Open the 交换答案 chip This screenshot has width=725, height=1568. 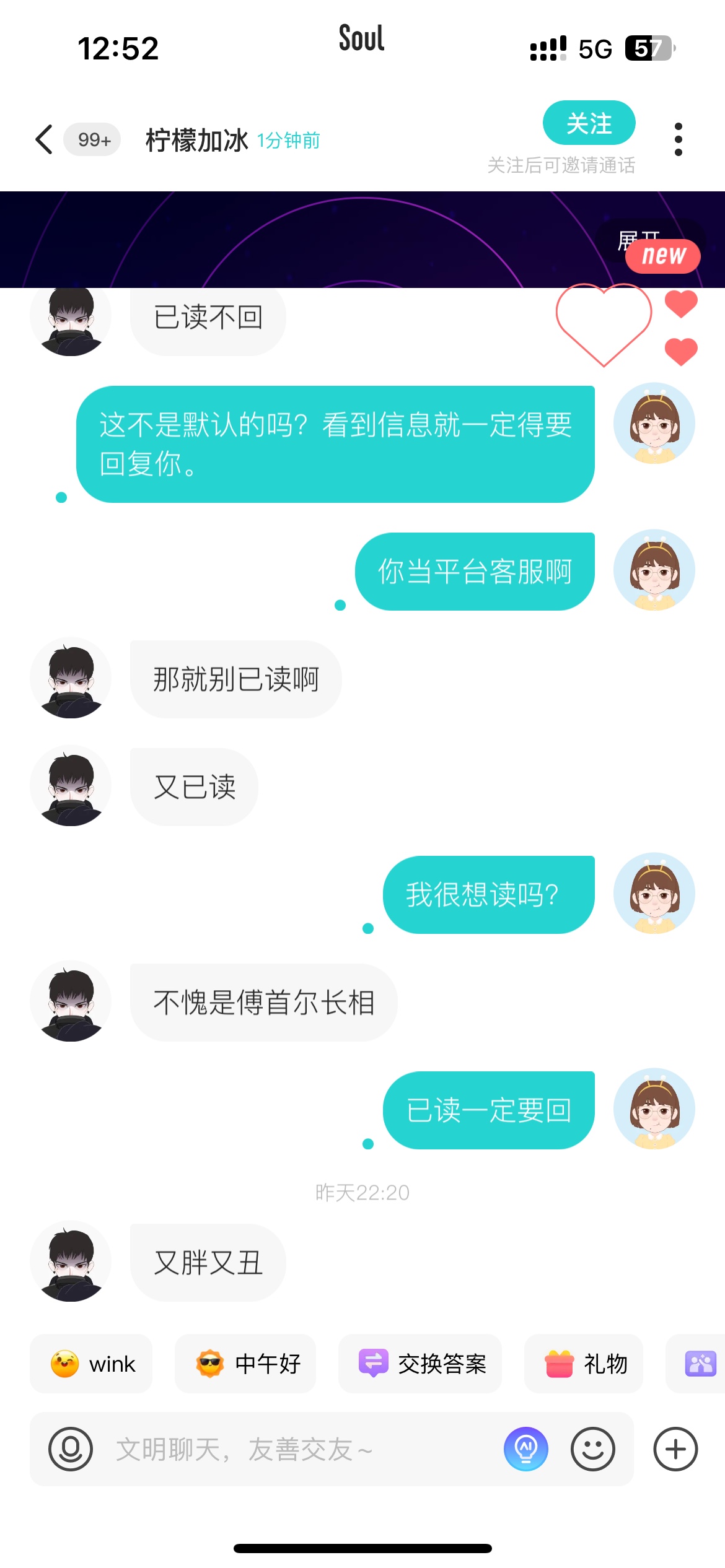420,1364
